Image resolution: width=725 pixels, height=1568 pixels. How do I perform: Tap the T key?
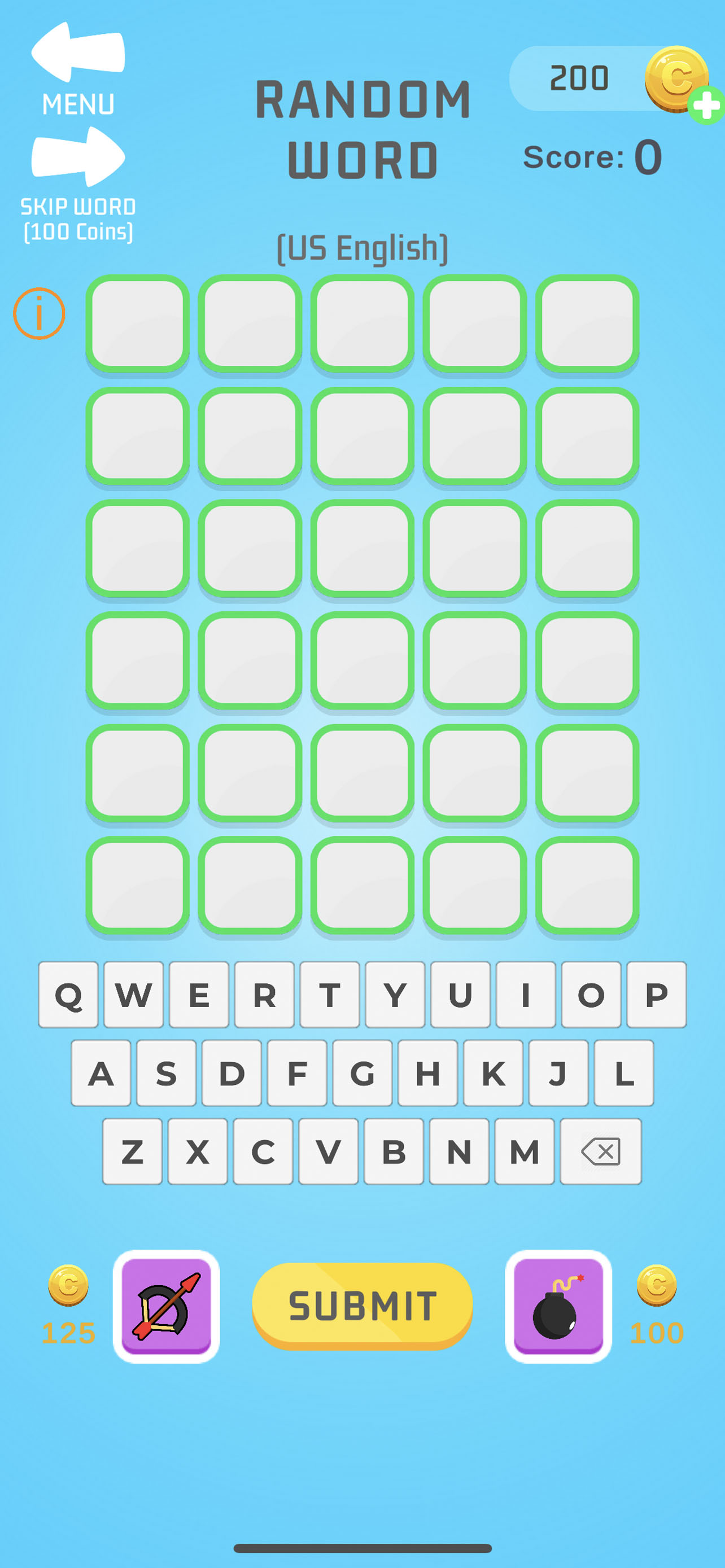(329, 995)
